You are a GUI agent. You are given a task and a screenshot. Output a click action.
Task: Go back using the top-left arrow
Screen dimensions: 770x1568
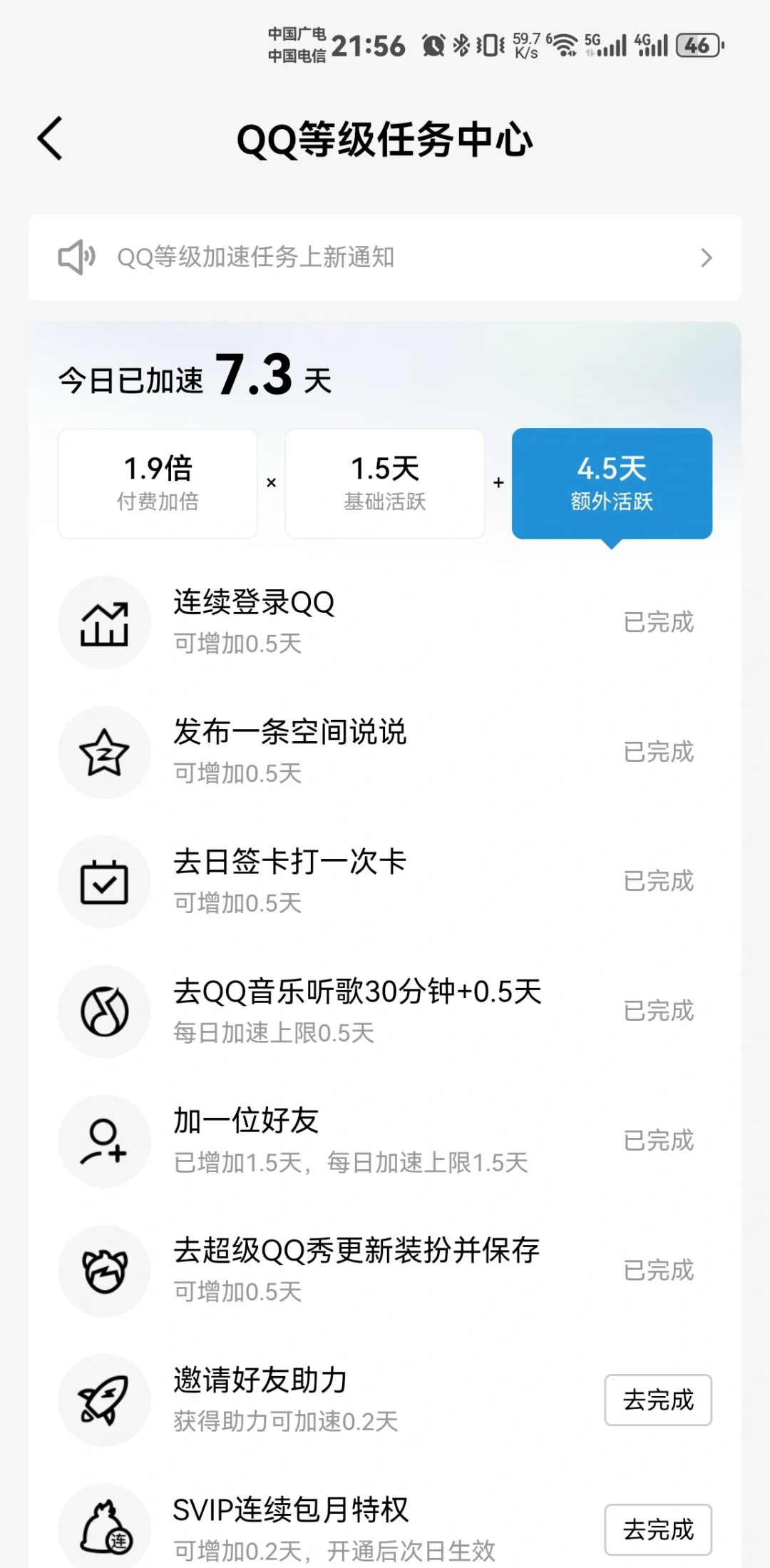(x=49, y=139)
